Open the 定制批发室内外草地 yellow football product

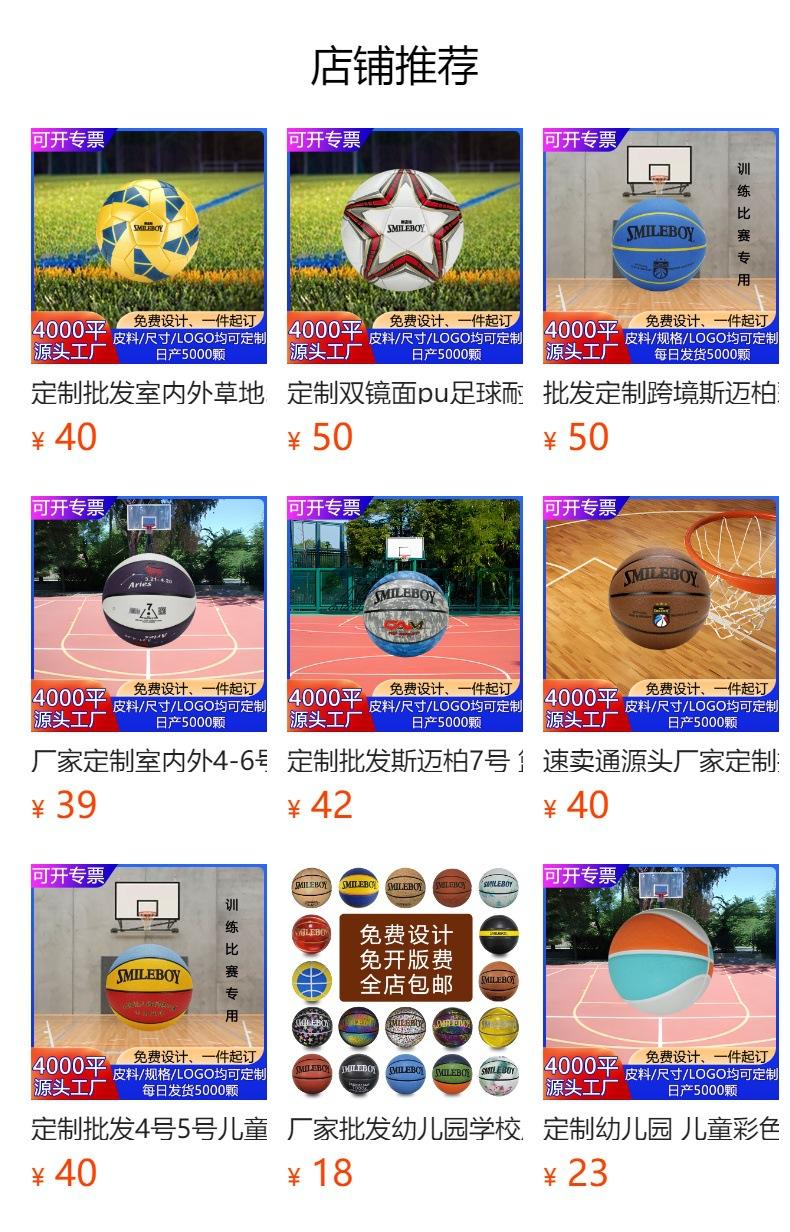[x=149, y=246]
